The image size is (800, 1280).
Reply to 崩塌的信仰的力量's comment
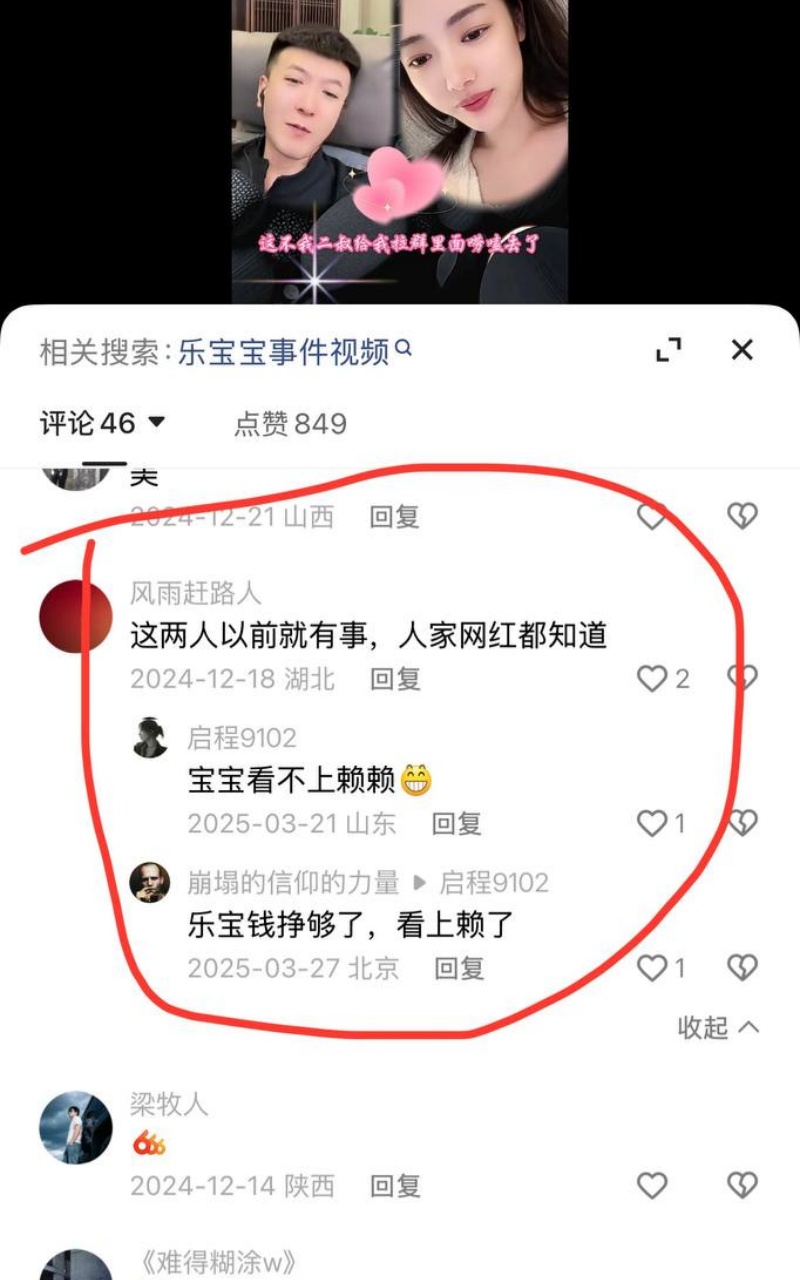[459, 967]
